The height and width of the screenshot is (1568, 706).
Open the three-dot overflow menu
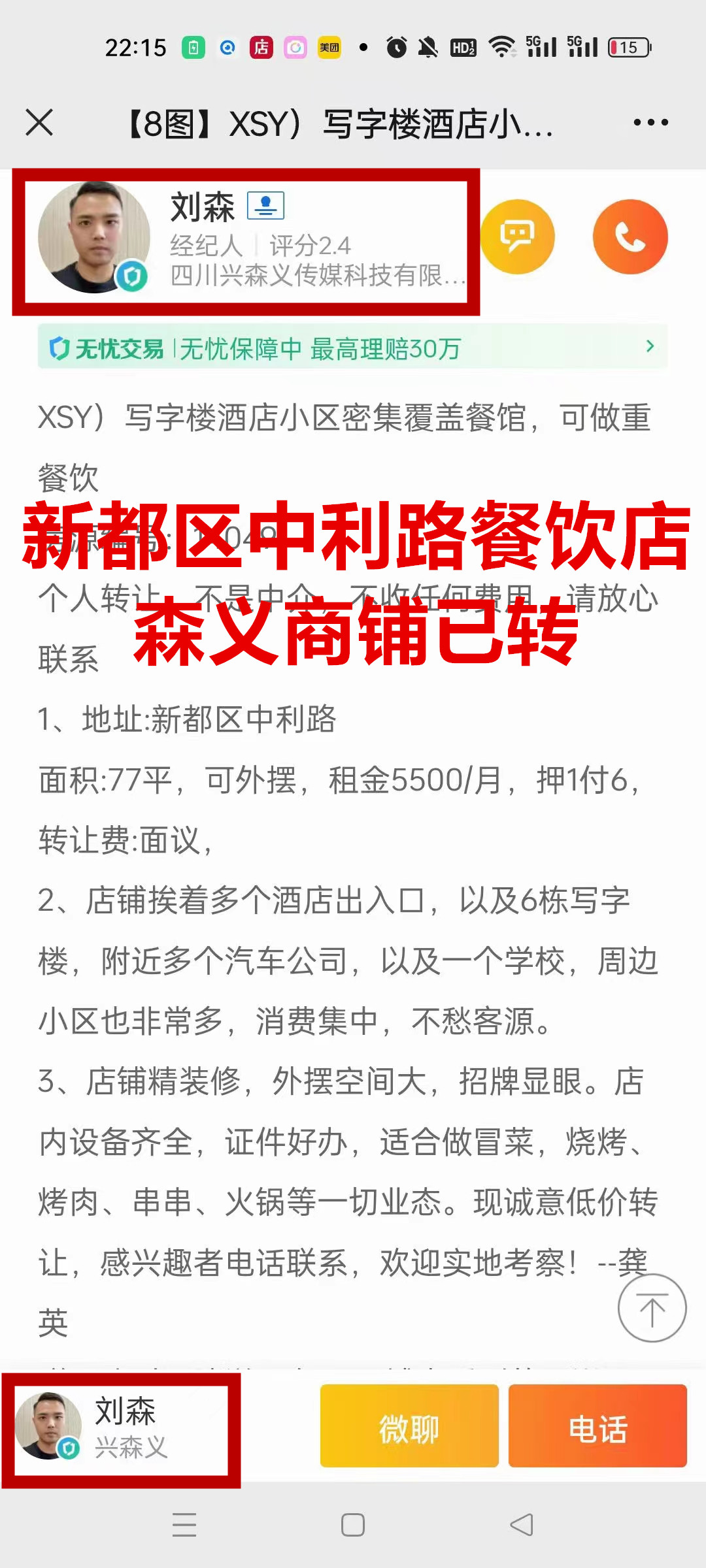click(x=650, y=122)
